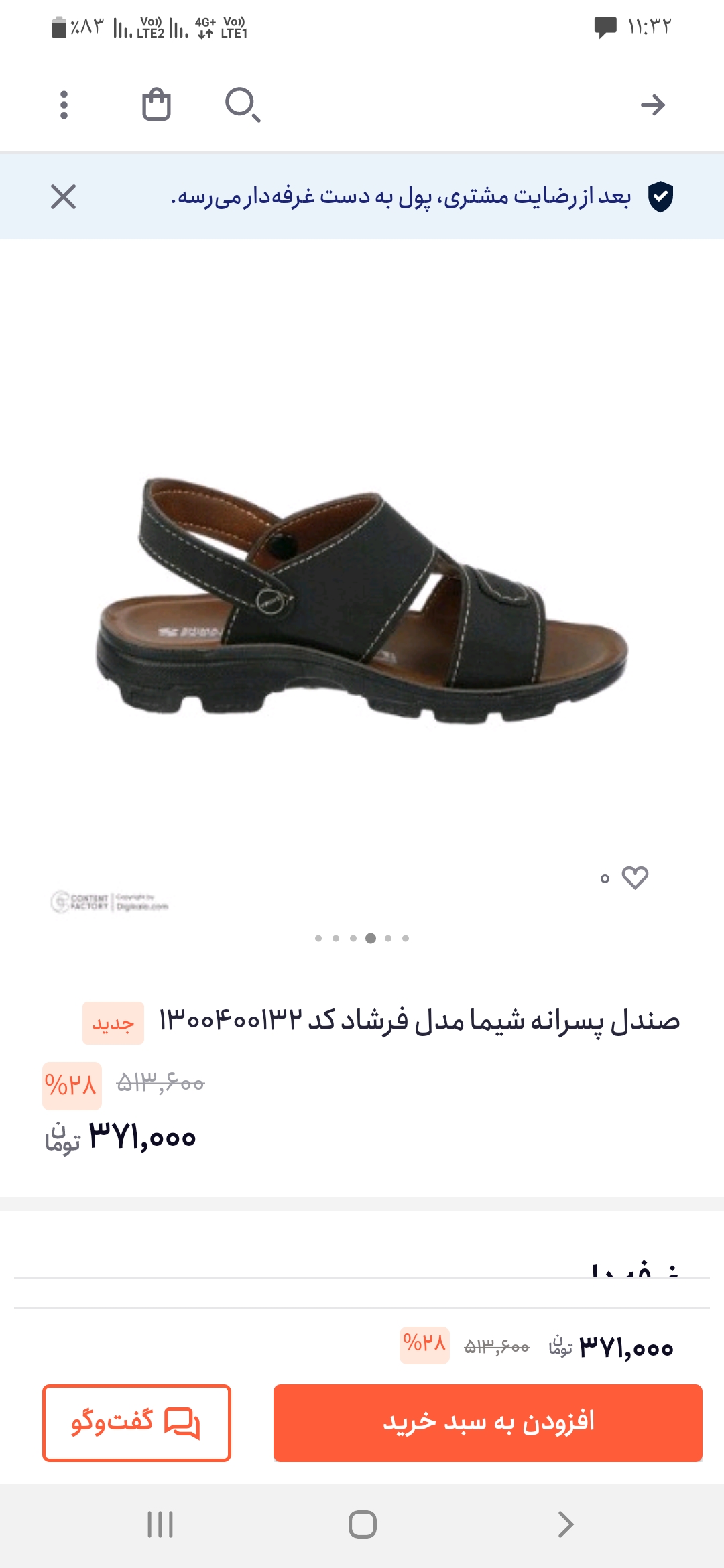Tap the search magnifier icon
The width and height of the screenshot is (724, 1568).
point(242,105)
